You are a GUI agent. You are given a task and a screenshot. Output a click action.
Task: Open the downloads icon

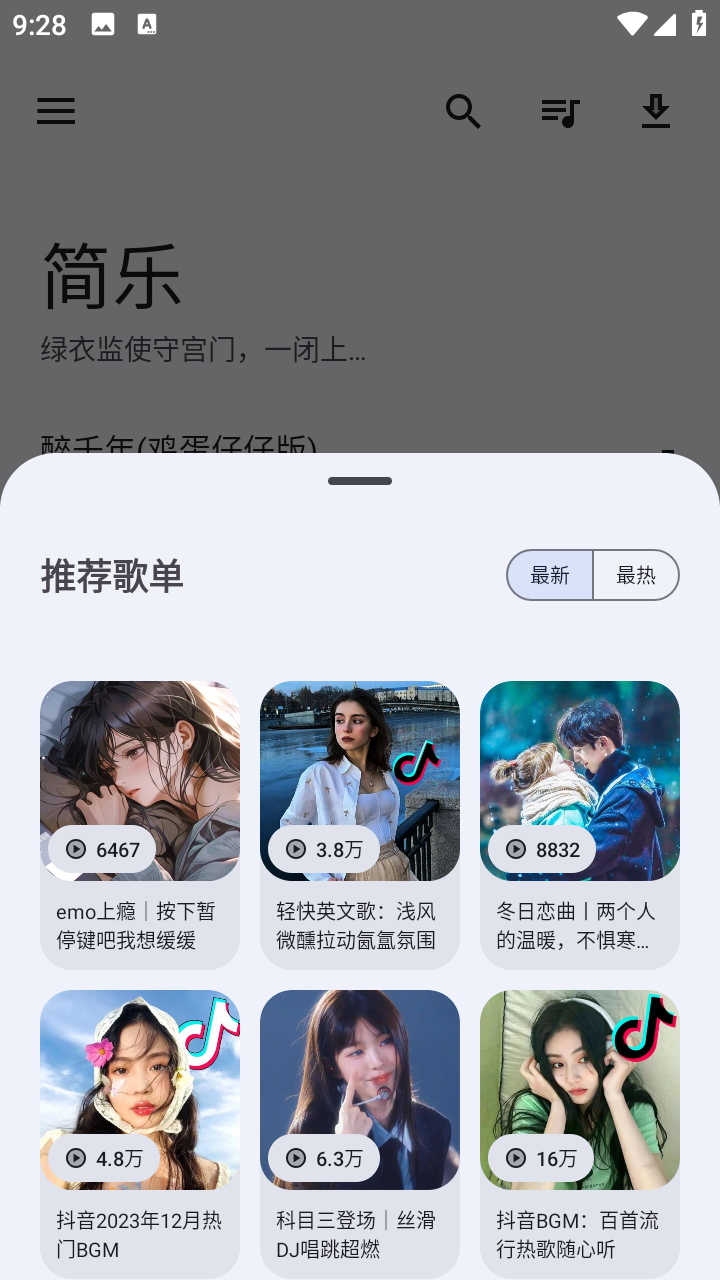(656, 111)
